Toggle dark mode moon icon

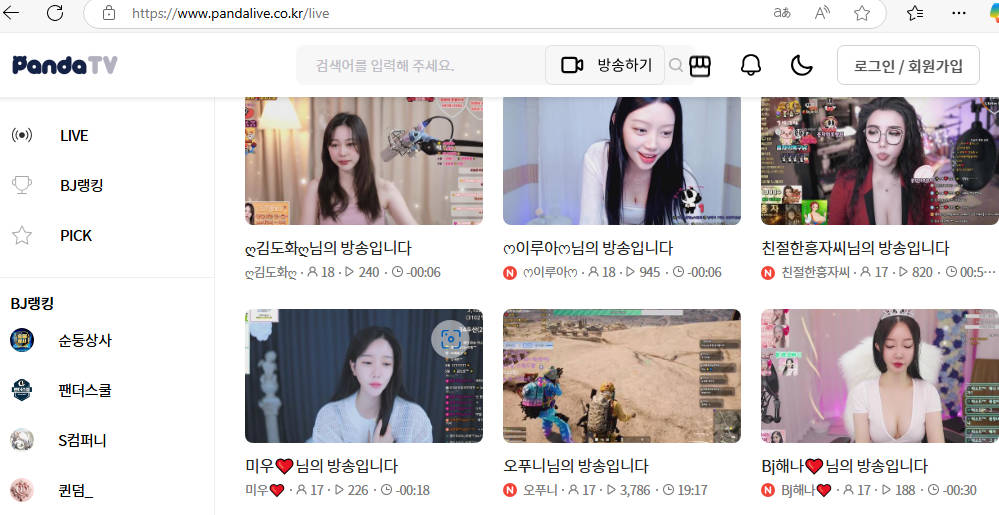801,65
